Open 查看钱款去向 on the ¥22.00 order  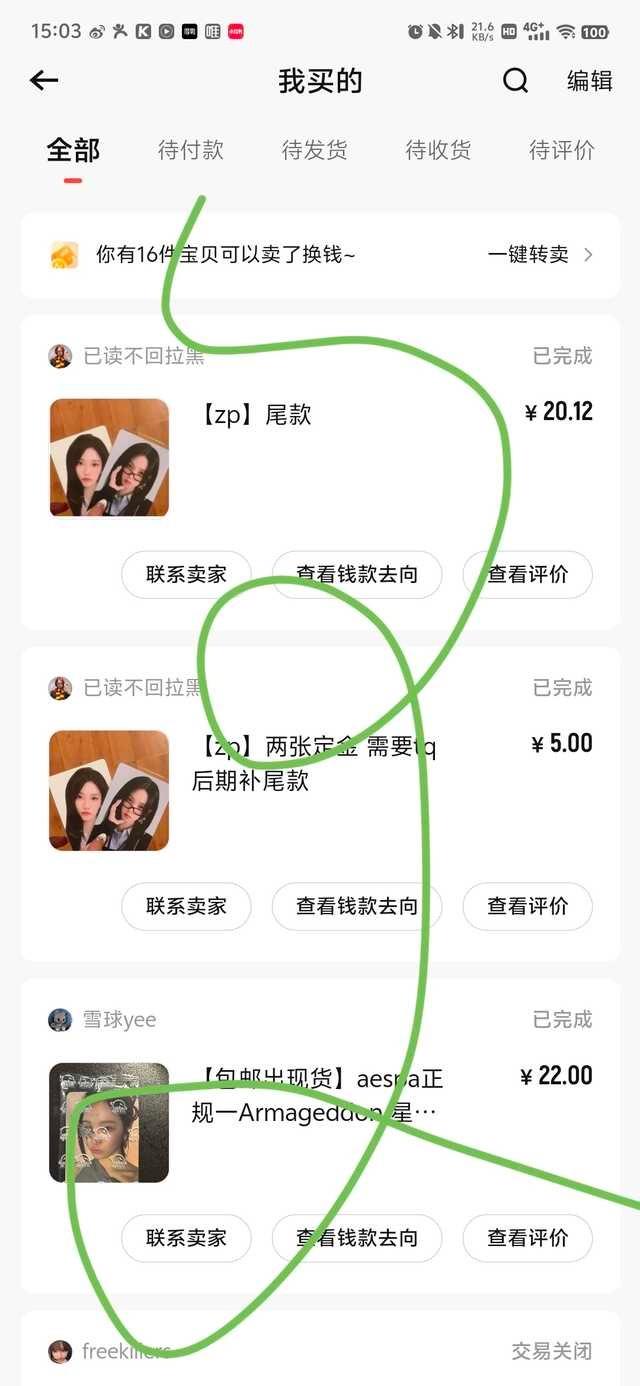[x=357, y=1238]
